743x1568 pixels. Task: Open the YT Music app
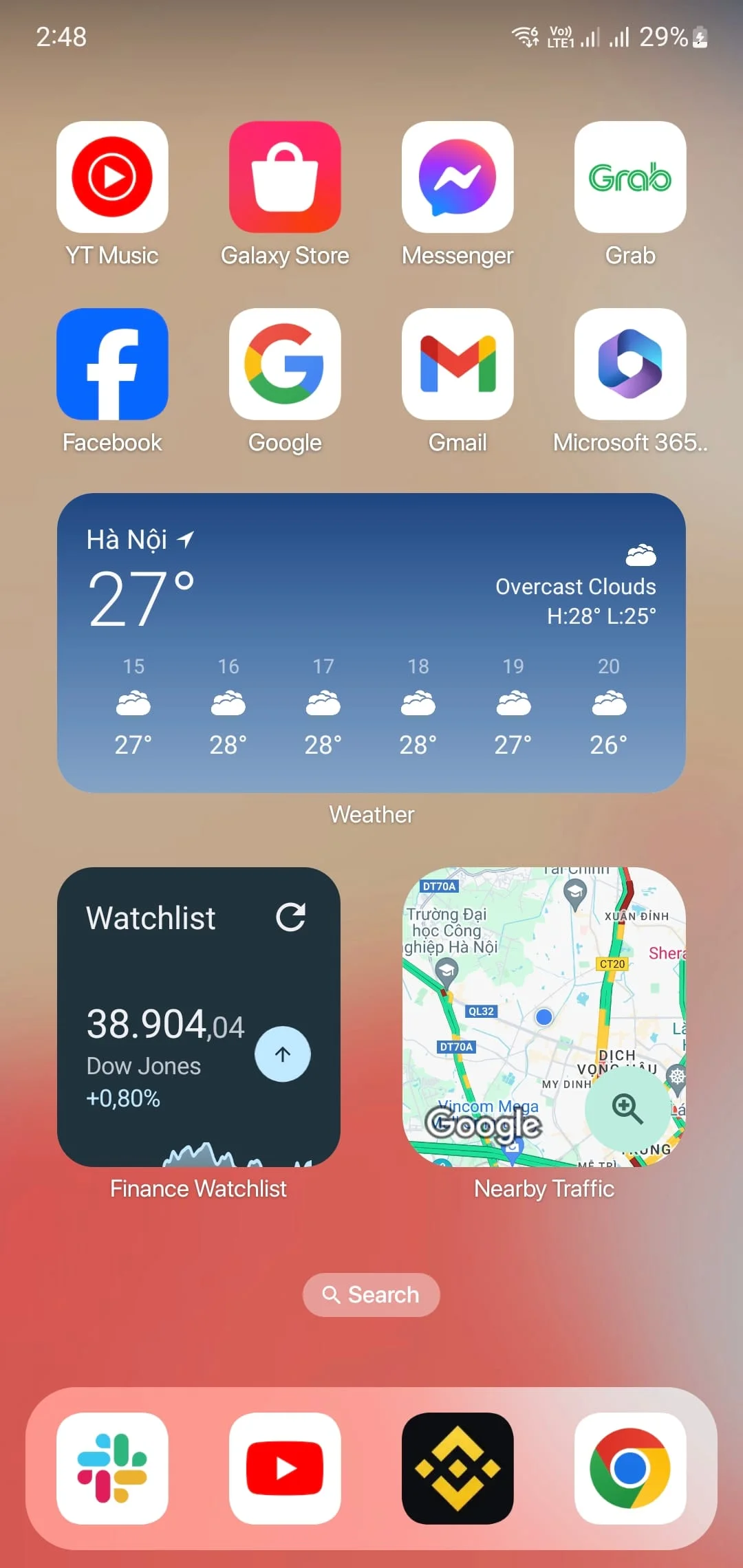tap(112, 177)
